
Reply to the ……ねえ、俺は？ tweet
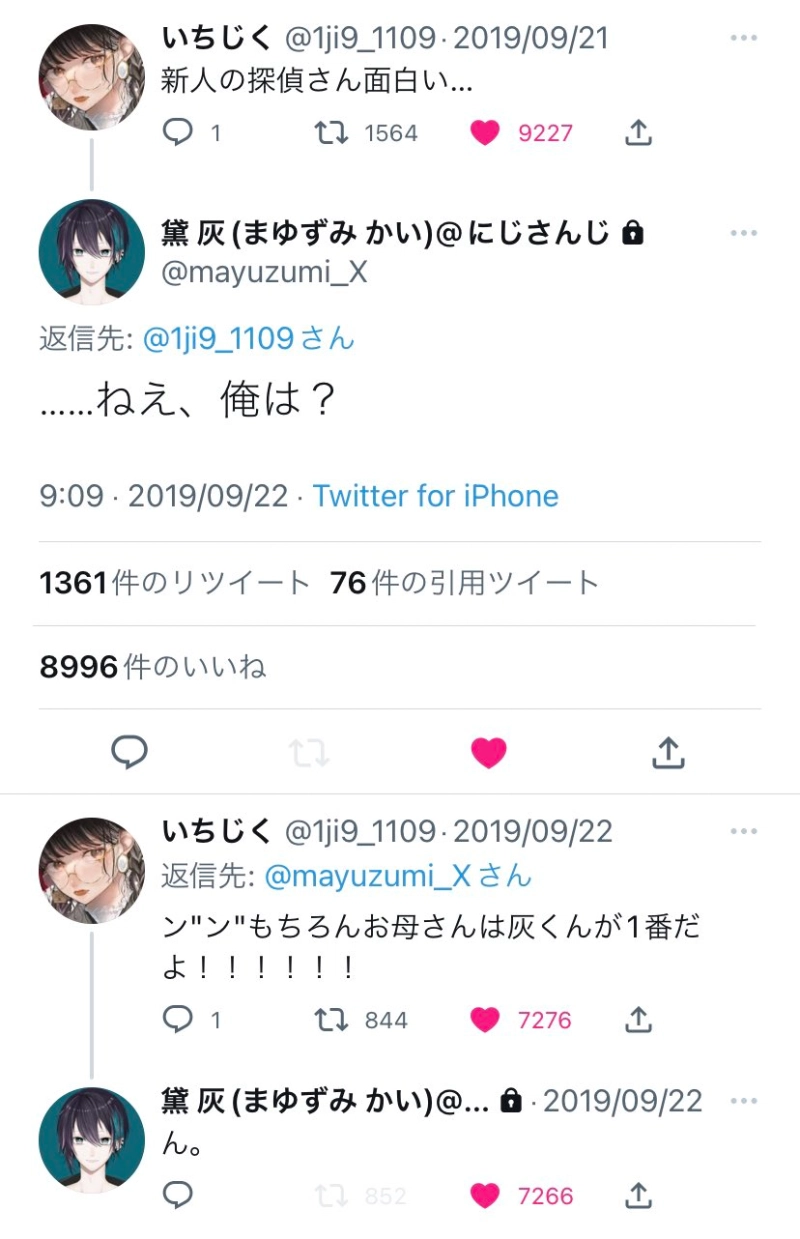tap(129, 752)
